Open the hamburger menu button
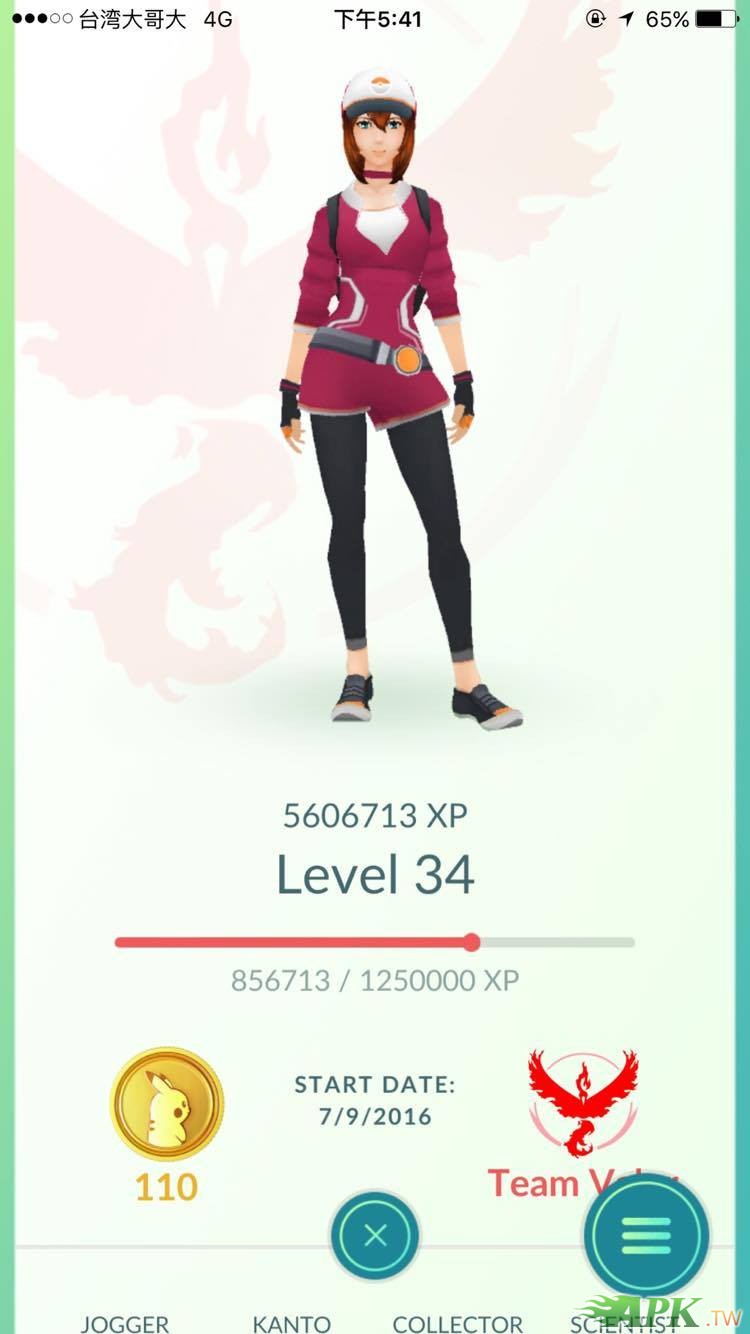Viewport: 750px width, 1334px height. pyautogui.click(x=647, y=1237)
